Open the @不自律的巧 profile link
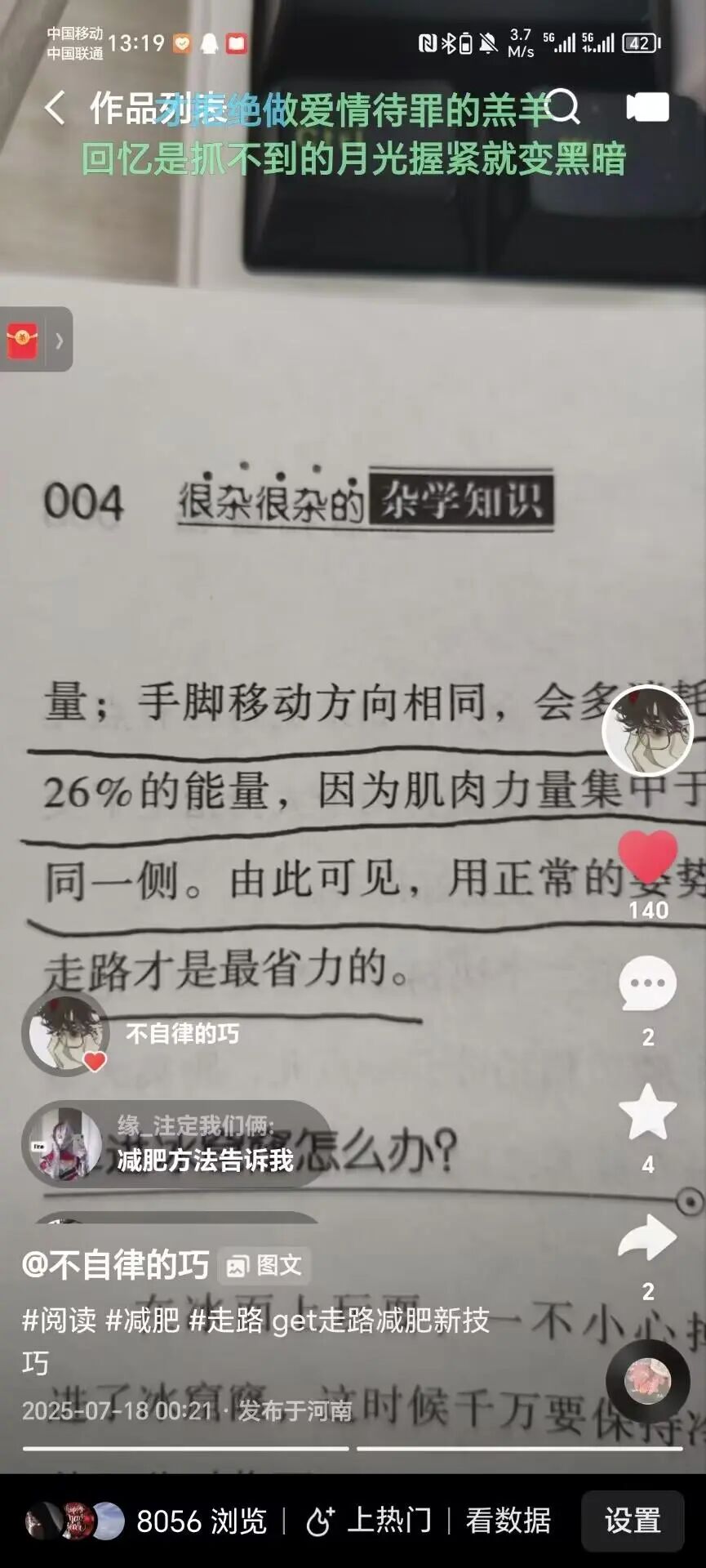Image resolution: width=706 pixels, height=1568 pixels. [x=115, y=1265]
